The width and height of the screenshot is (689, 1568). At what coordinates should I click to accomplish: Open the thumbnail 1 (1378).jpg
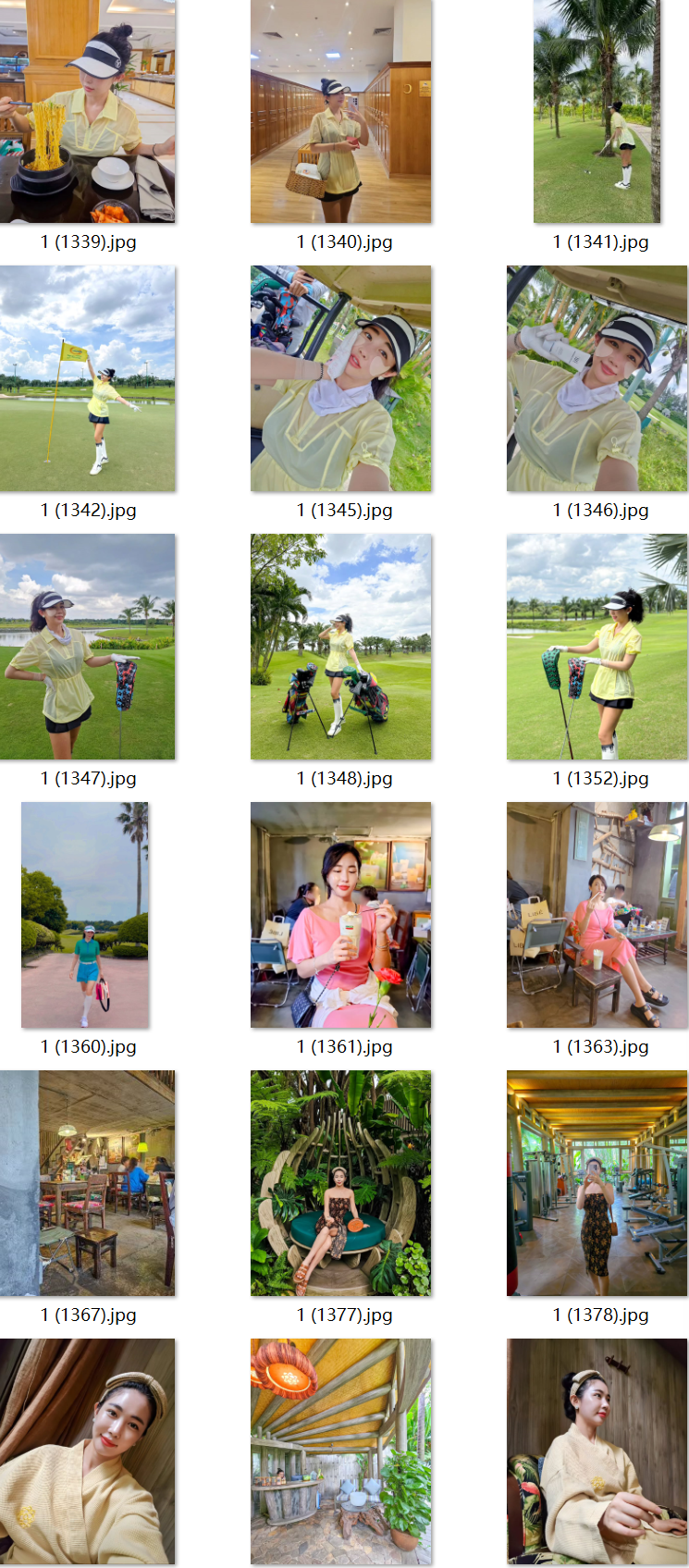point(597,1183)
